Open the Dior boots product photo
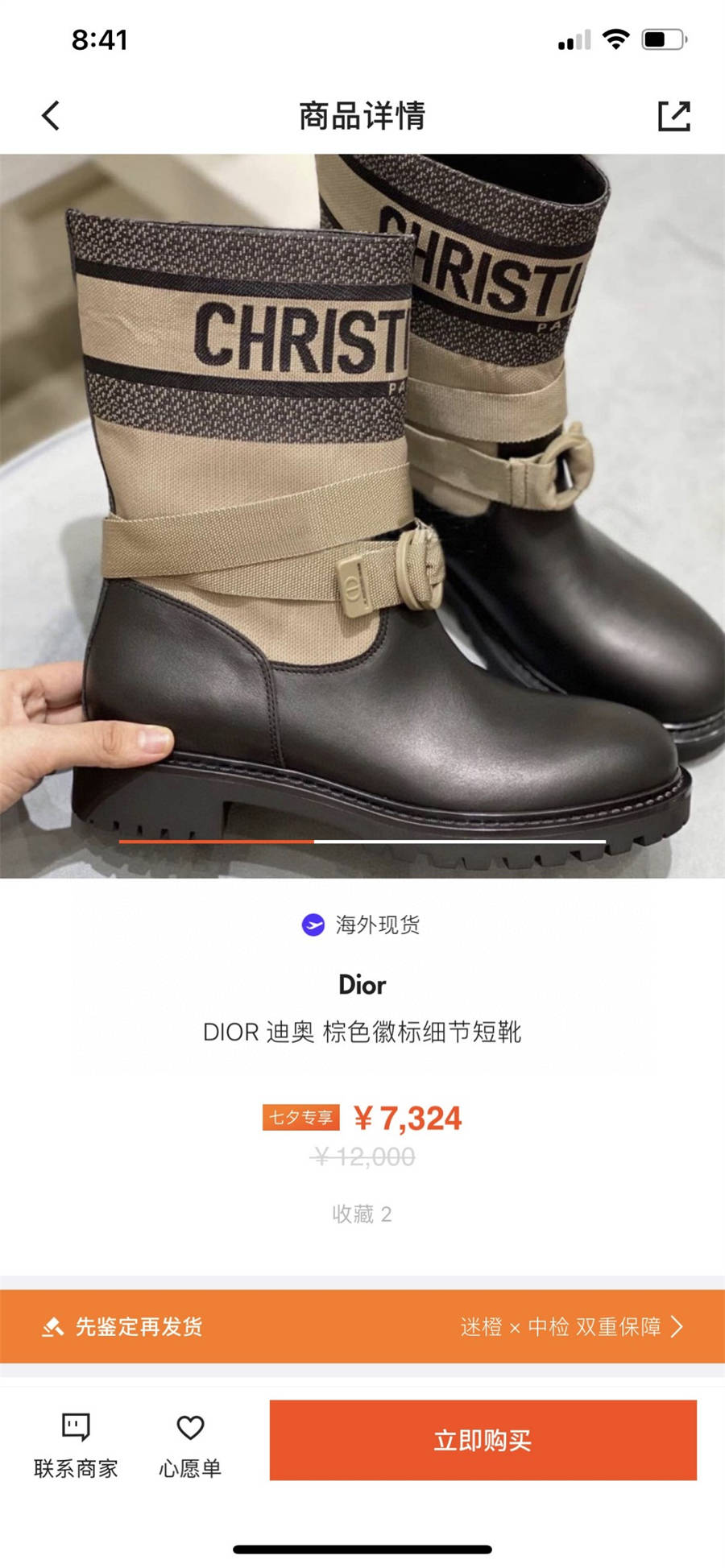This screenshot has width=725, height=1568. pos(362,515)
